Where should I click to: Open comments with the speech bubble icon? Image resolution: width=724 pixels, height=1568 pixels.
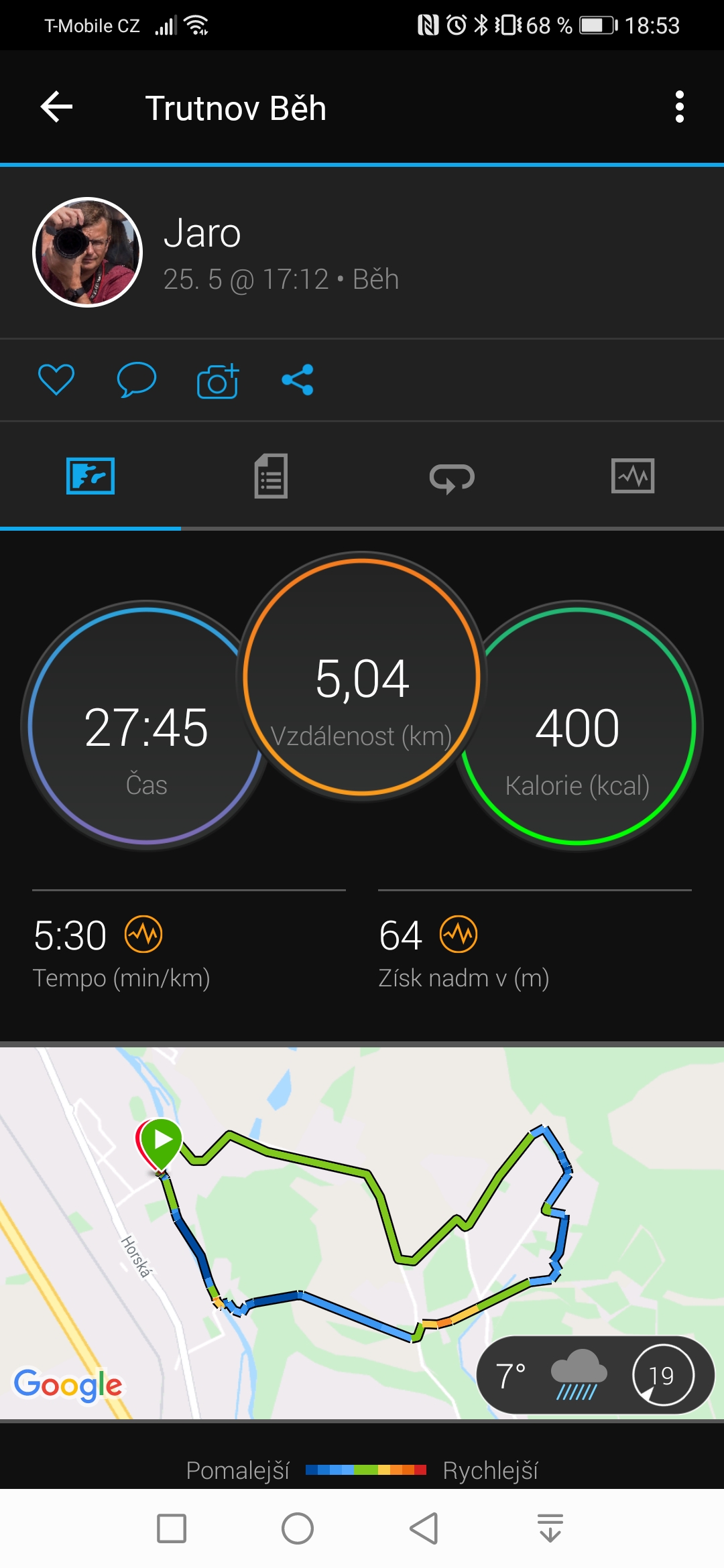(137, 380)
